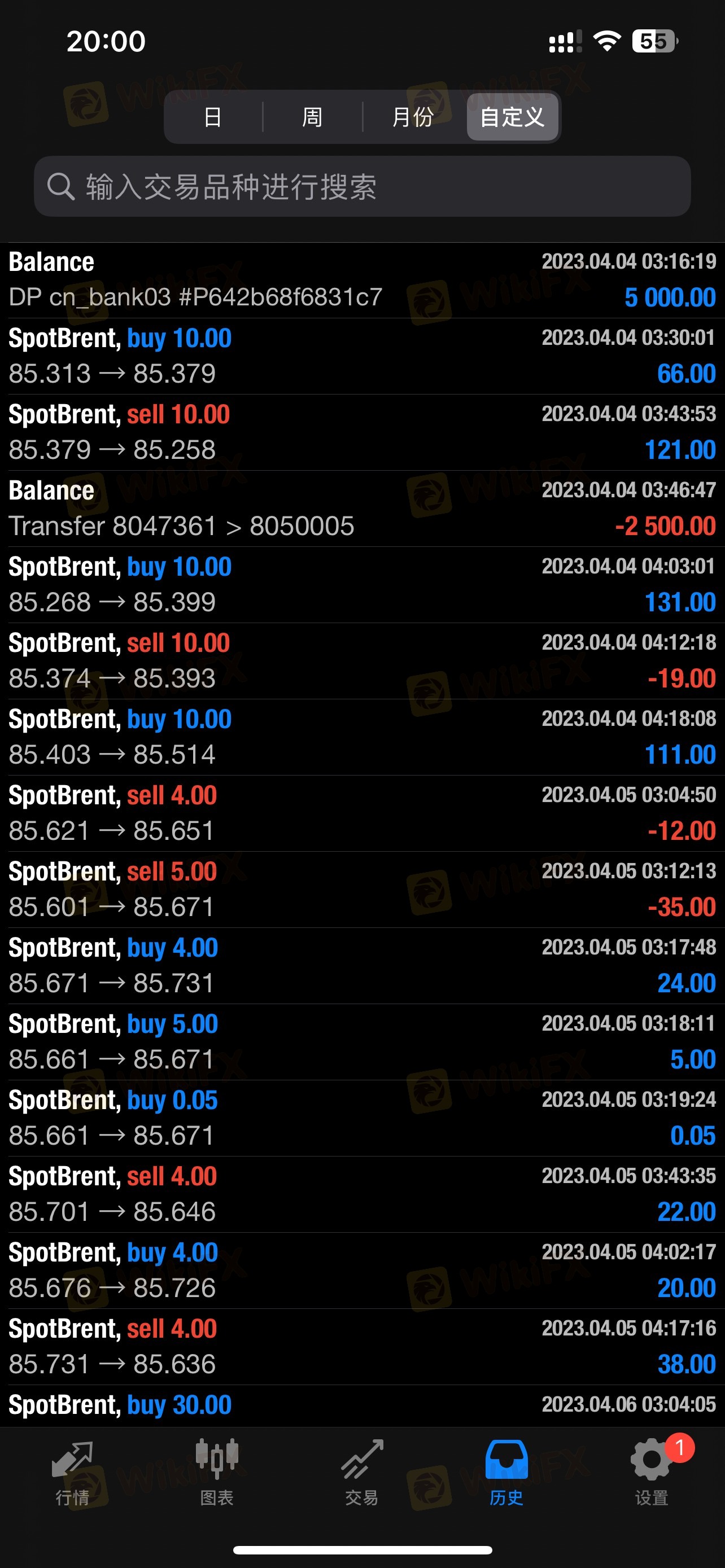This screenshot has height=1568, width=725.
Task: Open the 5 000.00 Balance deposit entry
Action: click(x=362, y=280)
